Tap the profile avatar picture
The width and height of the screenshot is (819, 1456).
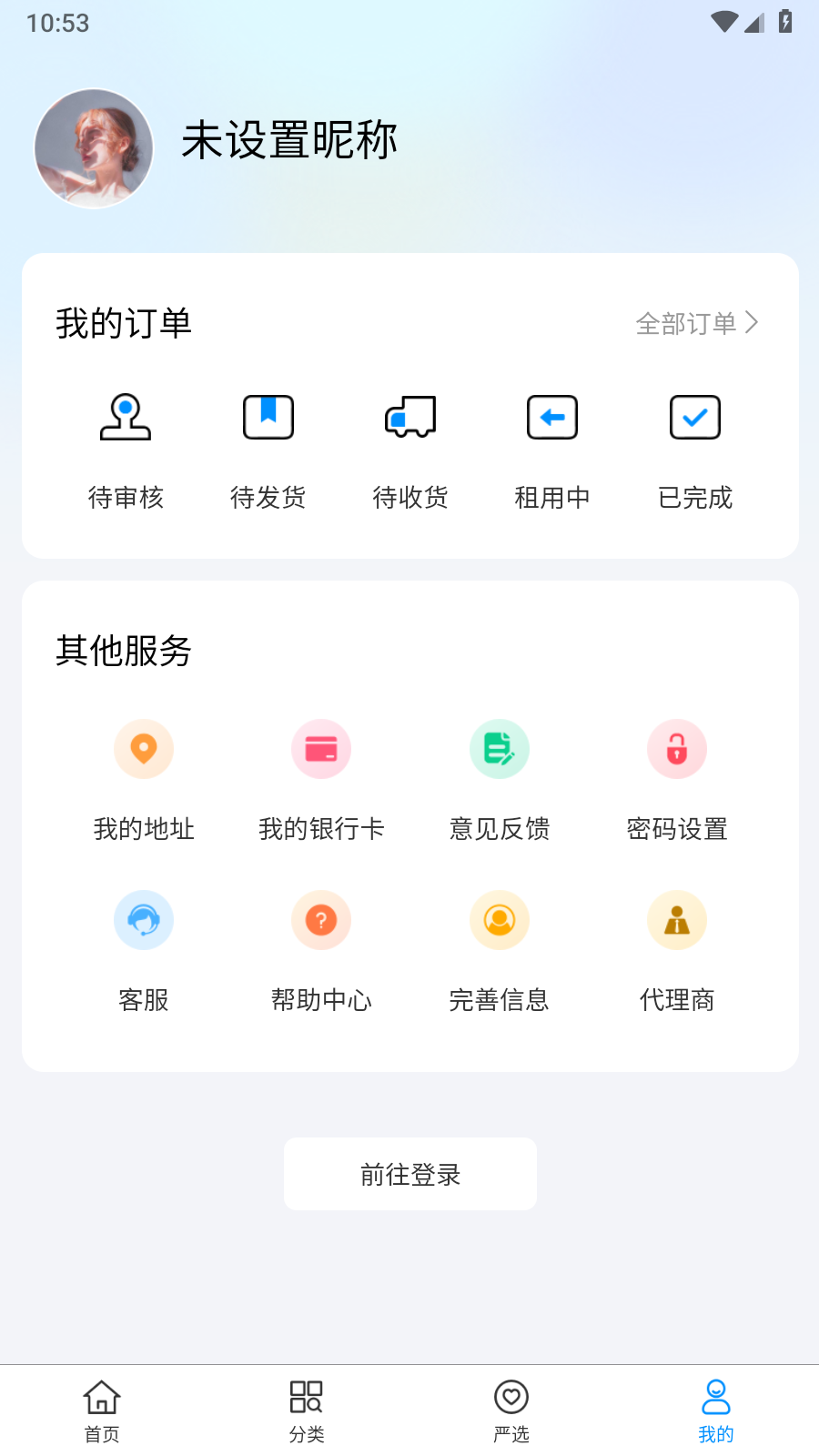94,148
